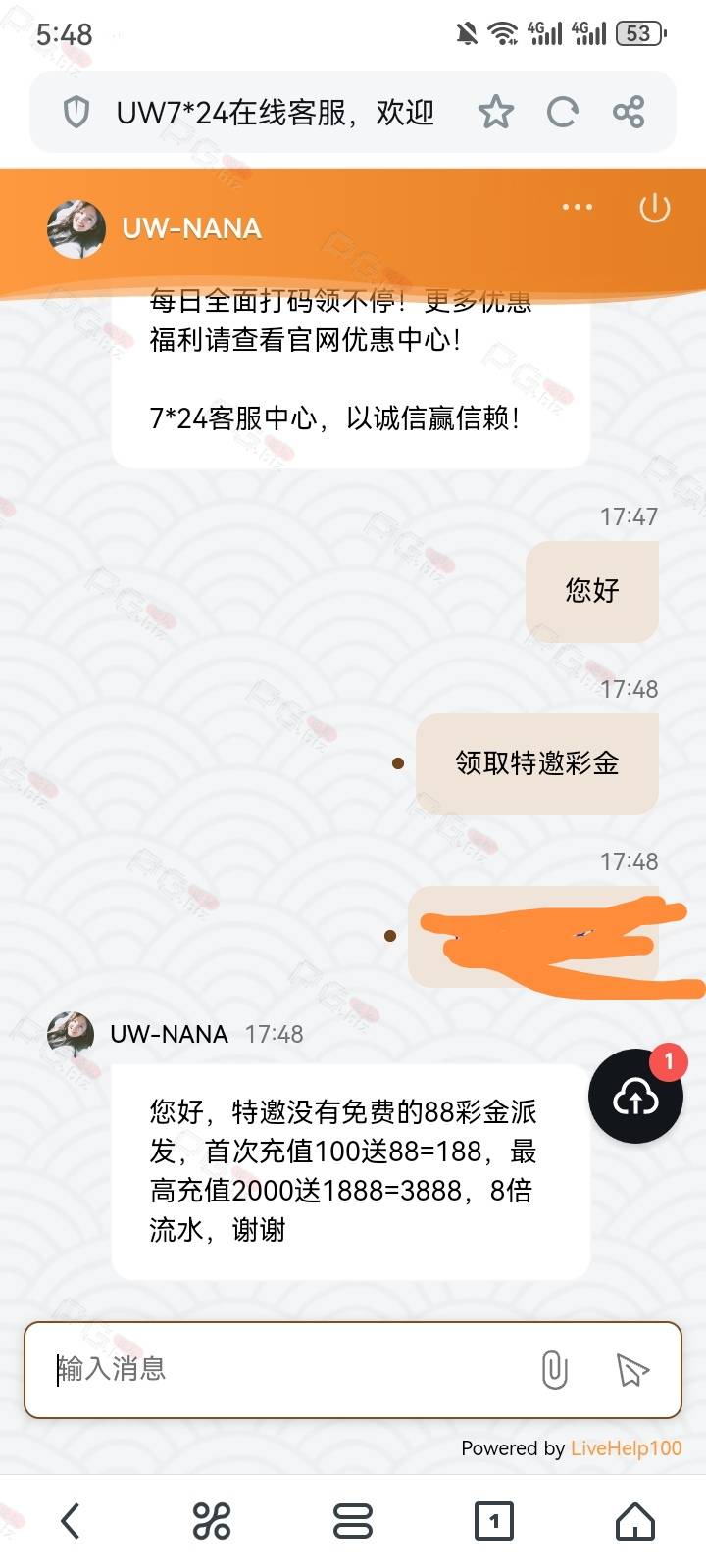Go back with the browser's back arrow
706x1568 pixels.
tap(71, 1521)
